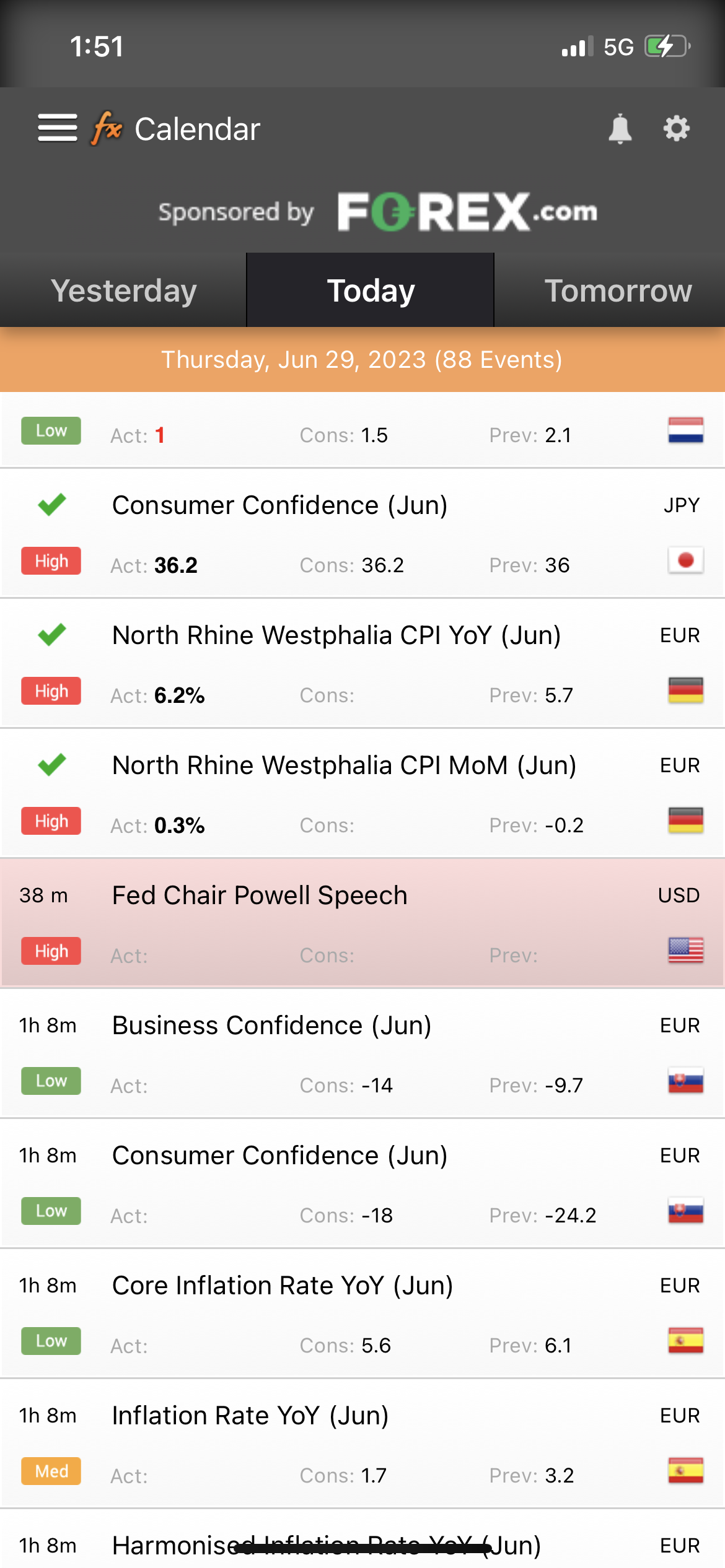Screen dimensions: 725x1568
Task: Open the Fed Chair Powell Speech event
Action: click(x=362, y=924)
